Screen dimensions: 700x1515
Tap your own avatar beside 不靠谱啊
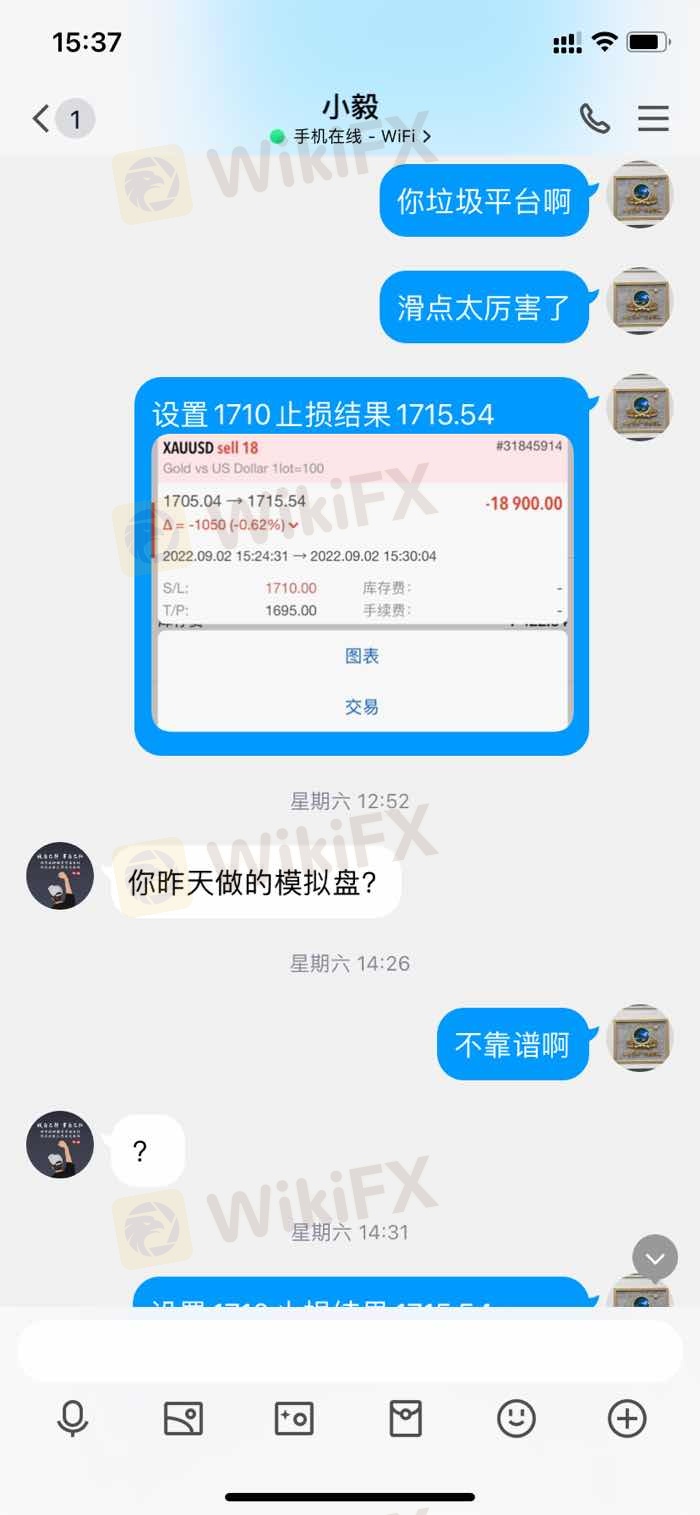[640, 1038]
